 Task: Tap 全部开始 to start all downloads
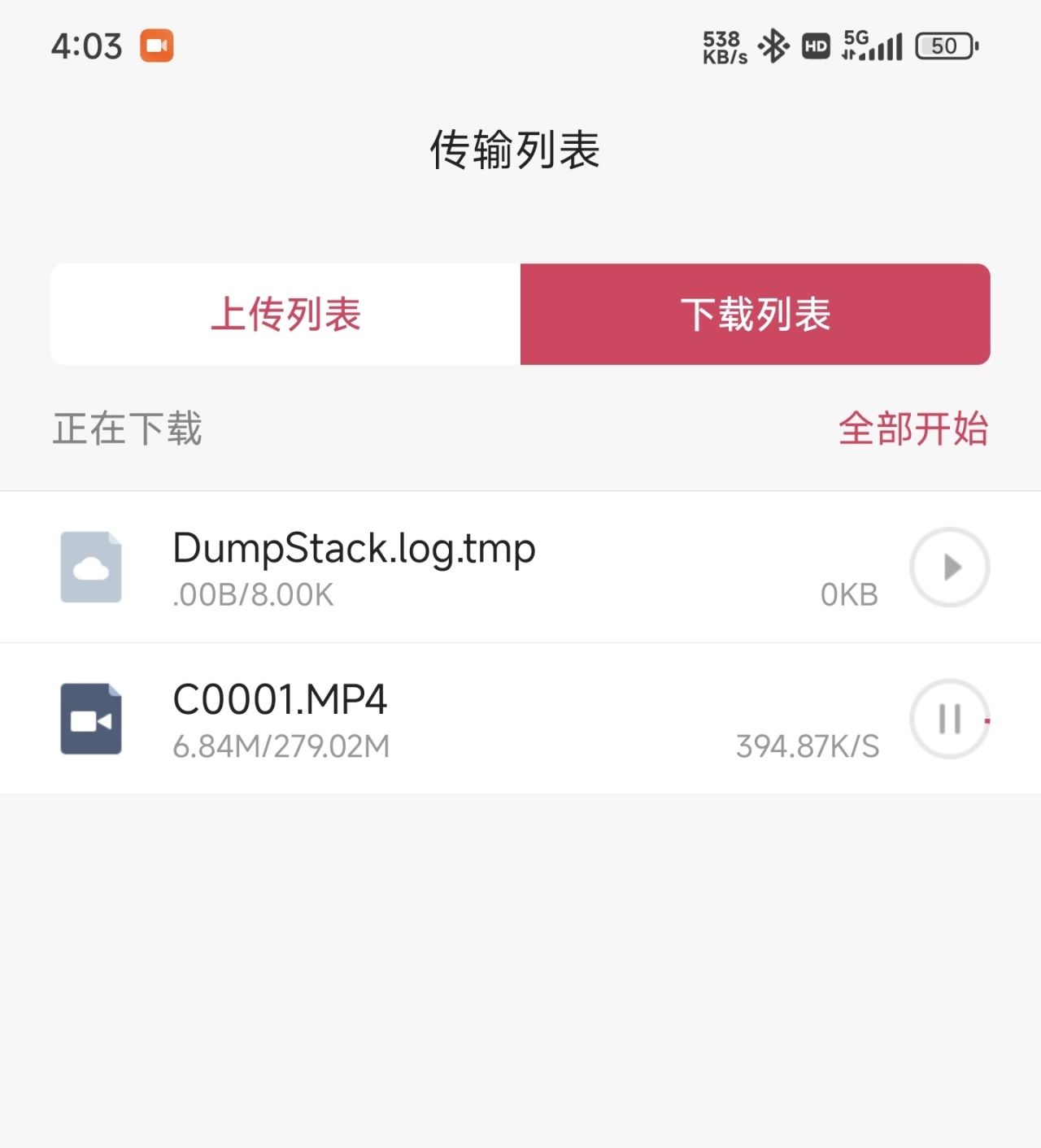pos(913,428)
